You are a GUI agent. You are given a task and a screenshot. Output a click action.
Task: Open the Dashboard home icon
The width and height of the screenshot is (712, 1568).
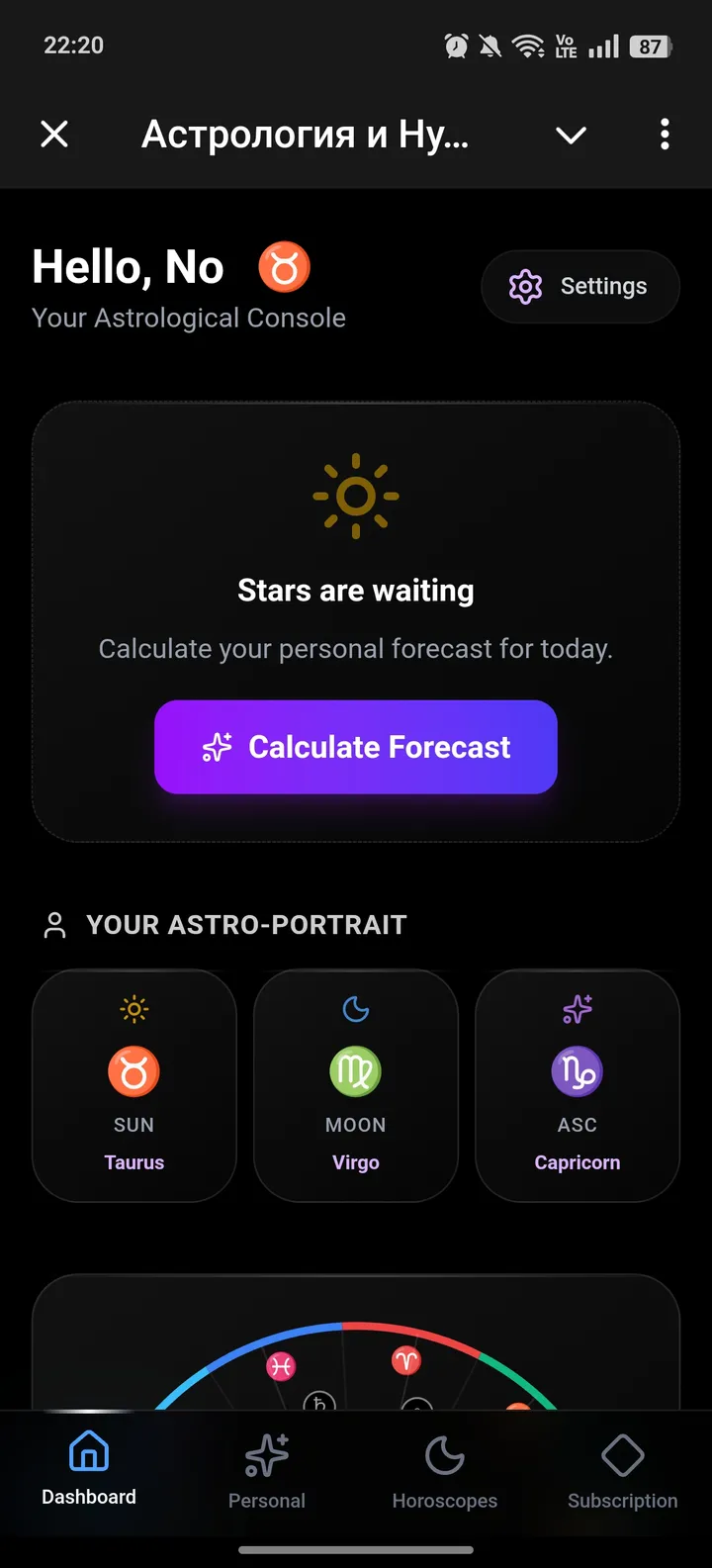[x=88, y=1450]
